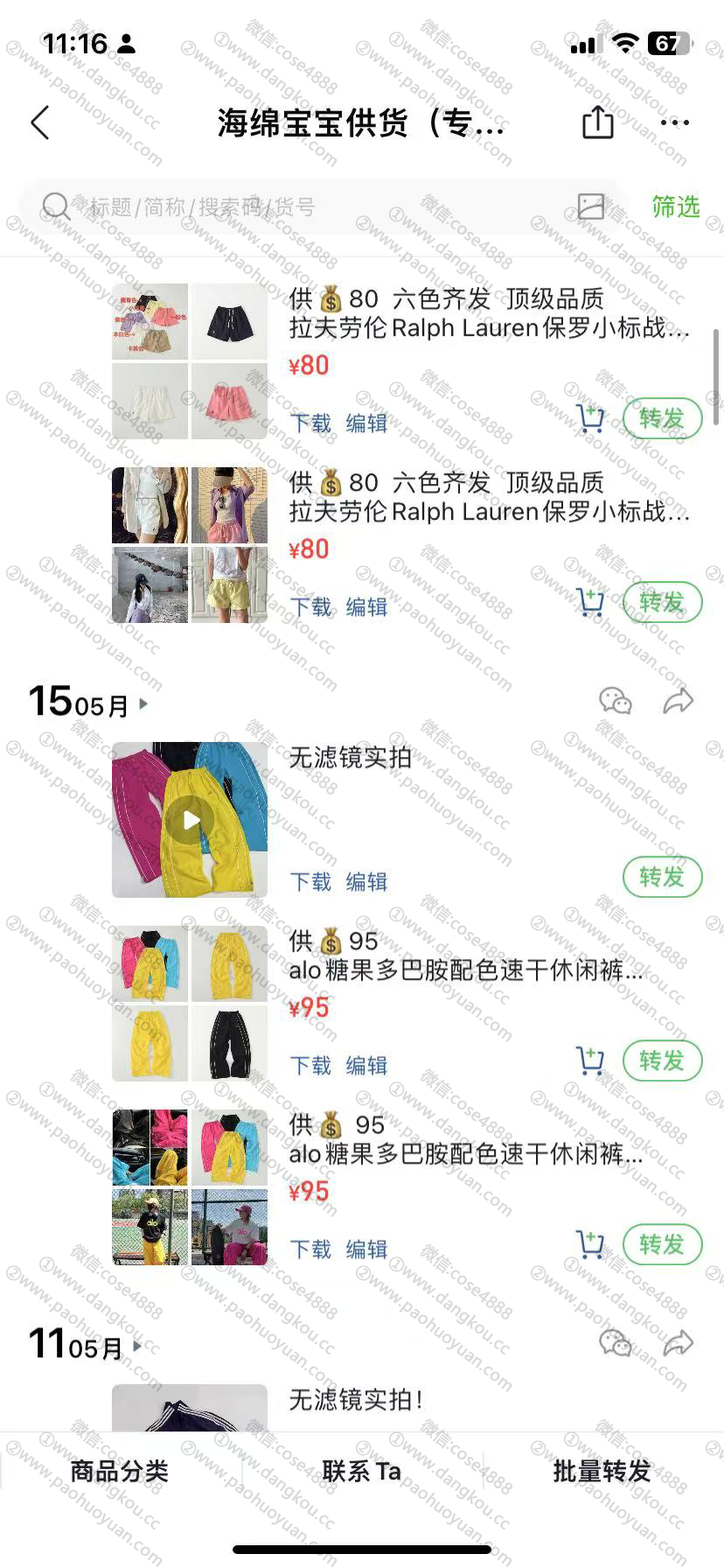Select 联系 Ta to contact seller

click(x=362, y=1472)
